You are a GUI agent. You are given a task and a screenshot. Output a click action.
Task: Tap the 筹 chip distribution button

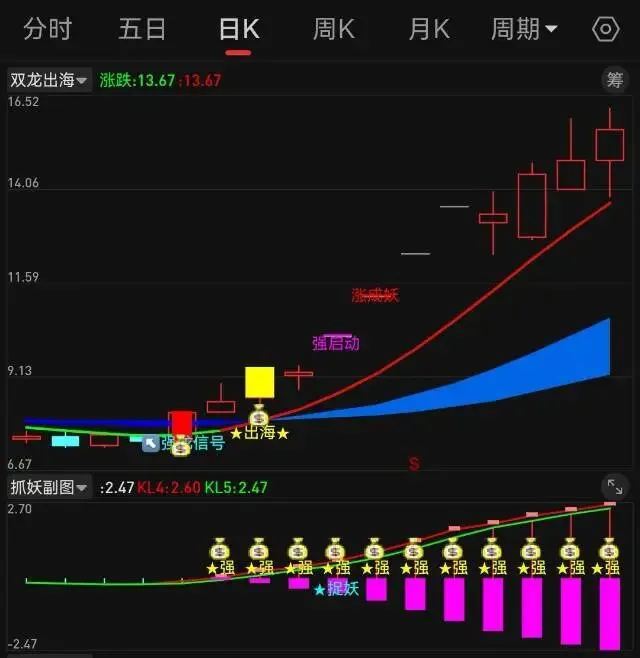pos(615,80)
